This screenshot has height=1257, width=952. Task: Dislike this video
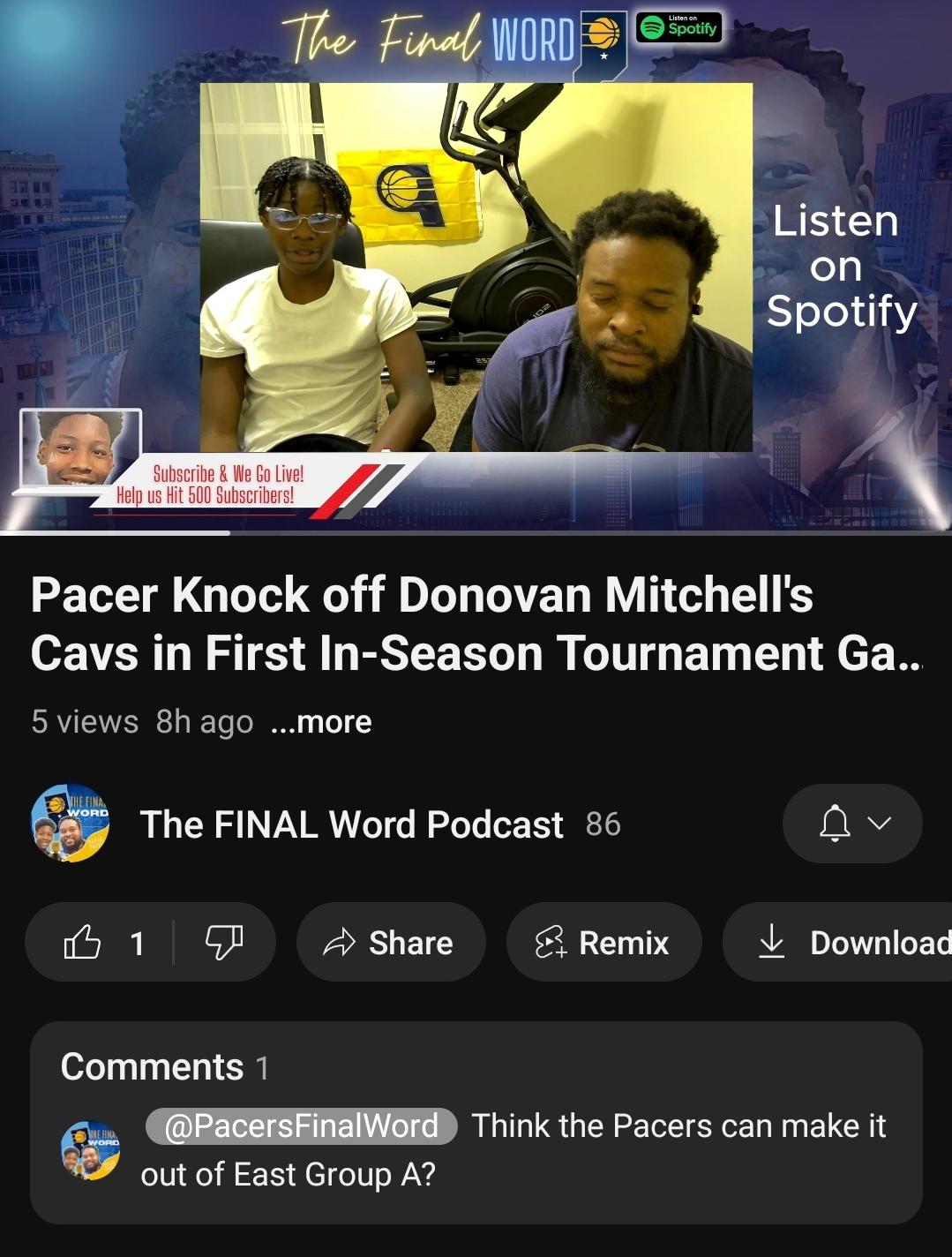click(224, 943)
